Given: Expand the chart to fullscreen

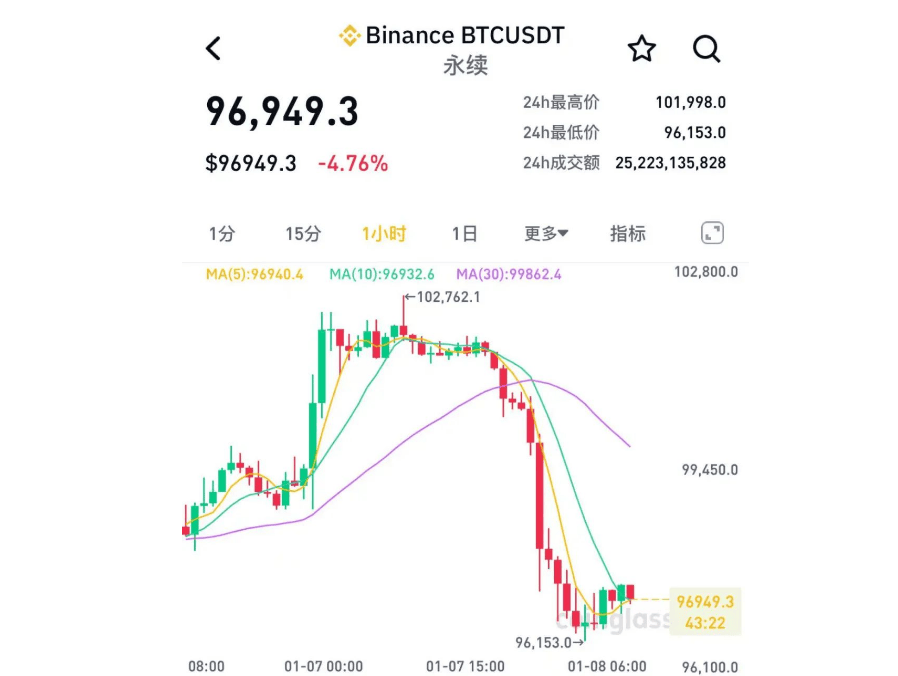Looking at the screenshot, I should [x=711, y=234].
